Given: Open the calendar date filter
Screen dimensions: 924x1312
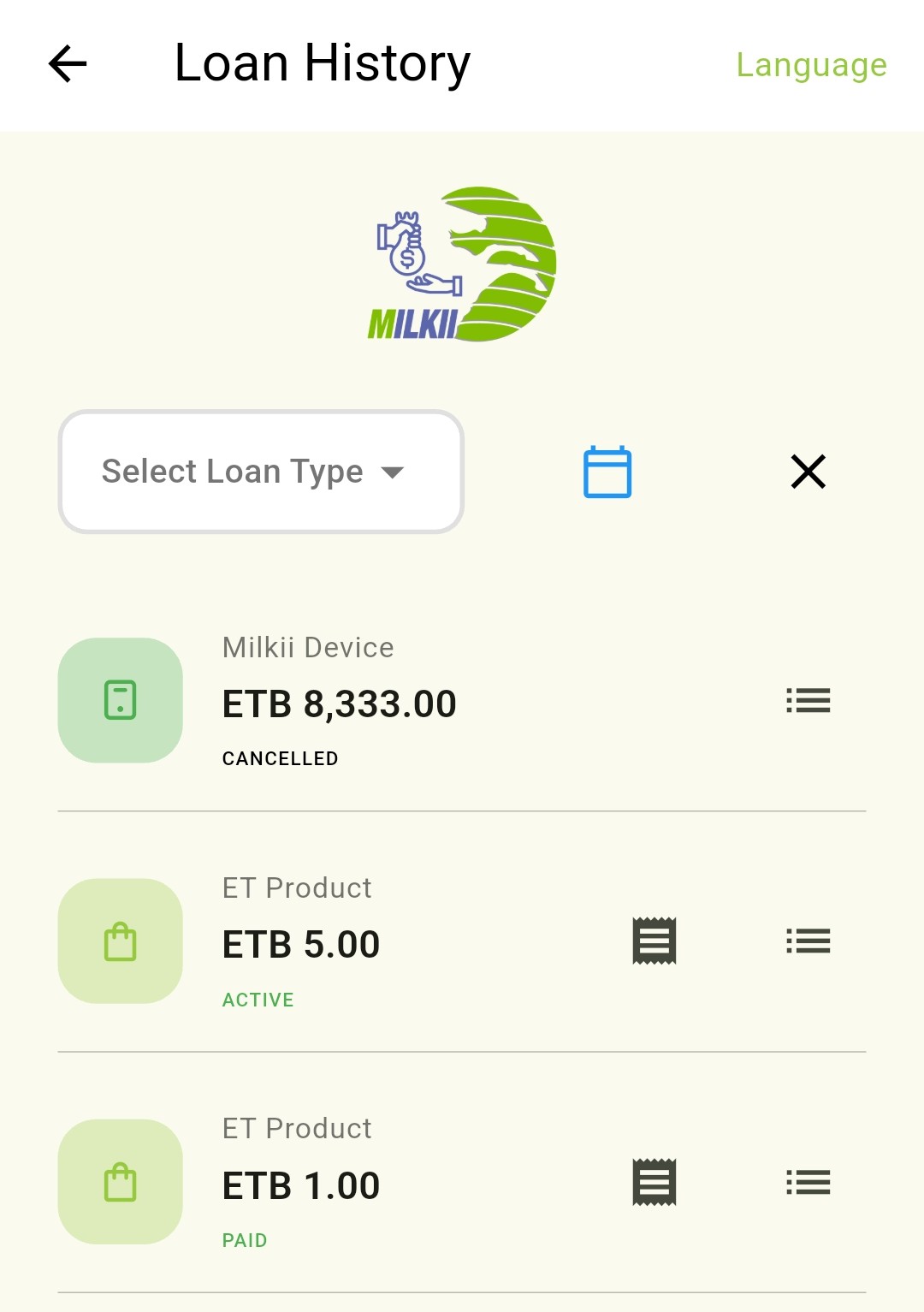Looking at the screenshot, I should (607, 472).
